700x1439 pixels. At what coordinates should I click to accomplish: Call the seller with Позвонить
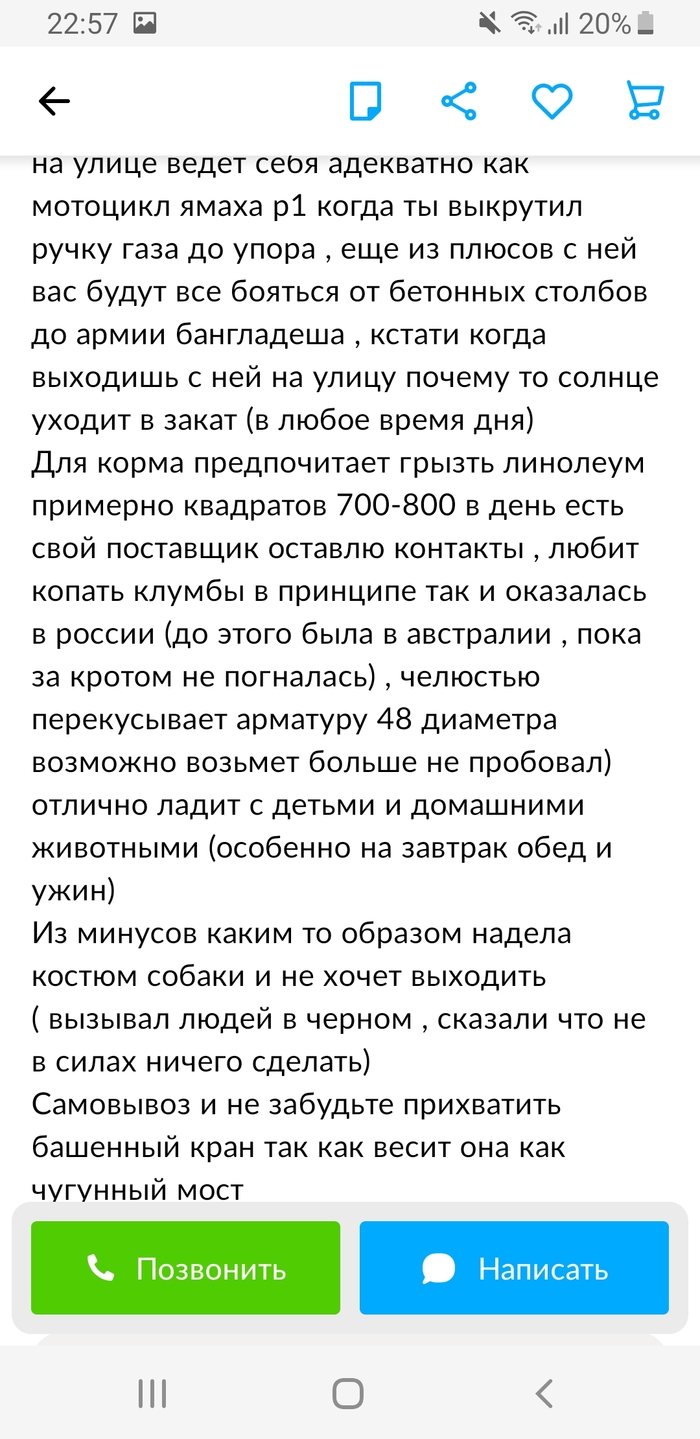(x=186, y=1268)
